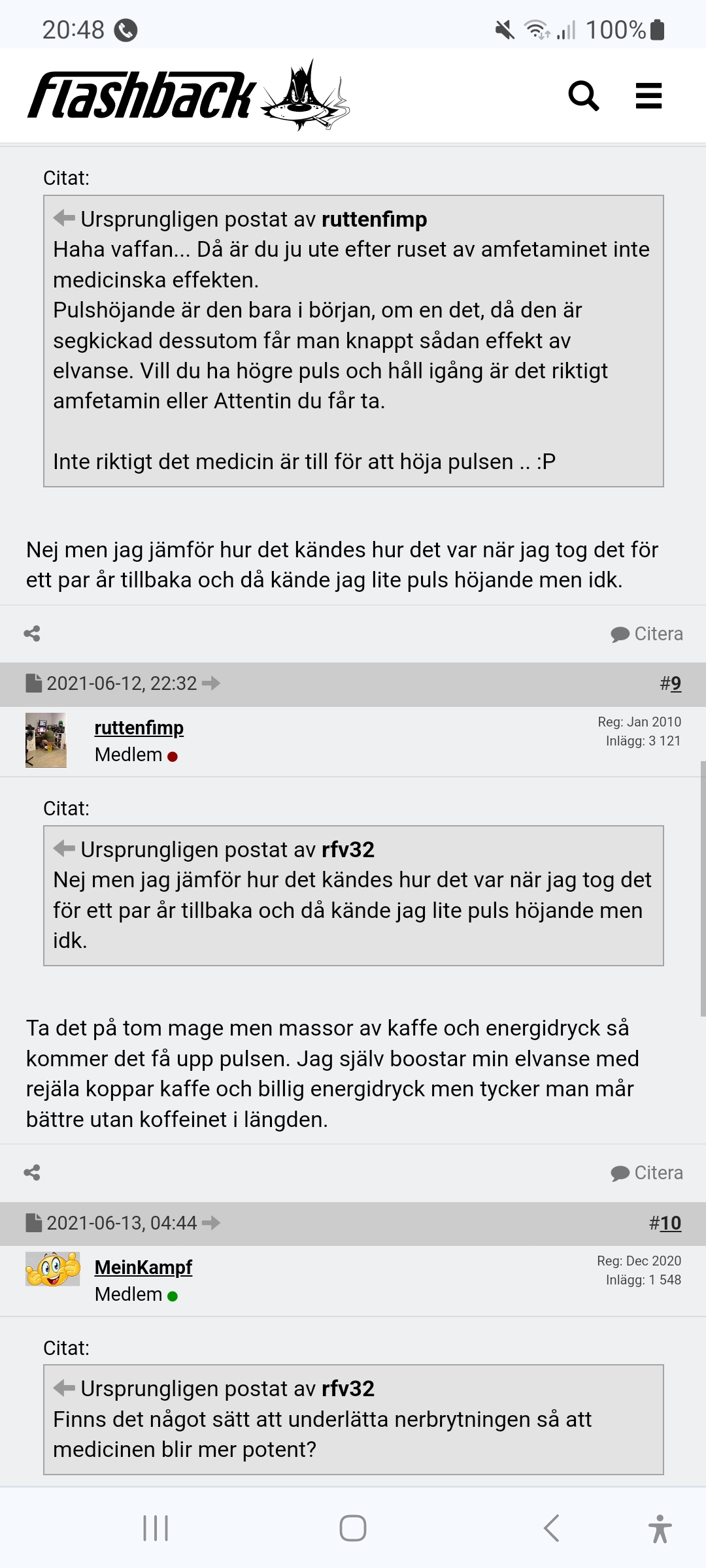706x1568 pixels.
Task: Quote the post above post #9
Action: [647, 634]
